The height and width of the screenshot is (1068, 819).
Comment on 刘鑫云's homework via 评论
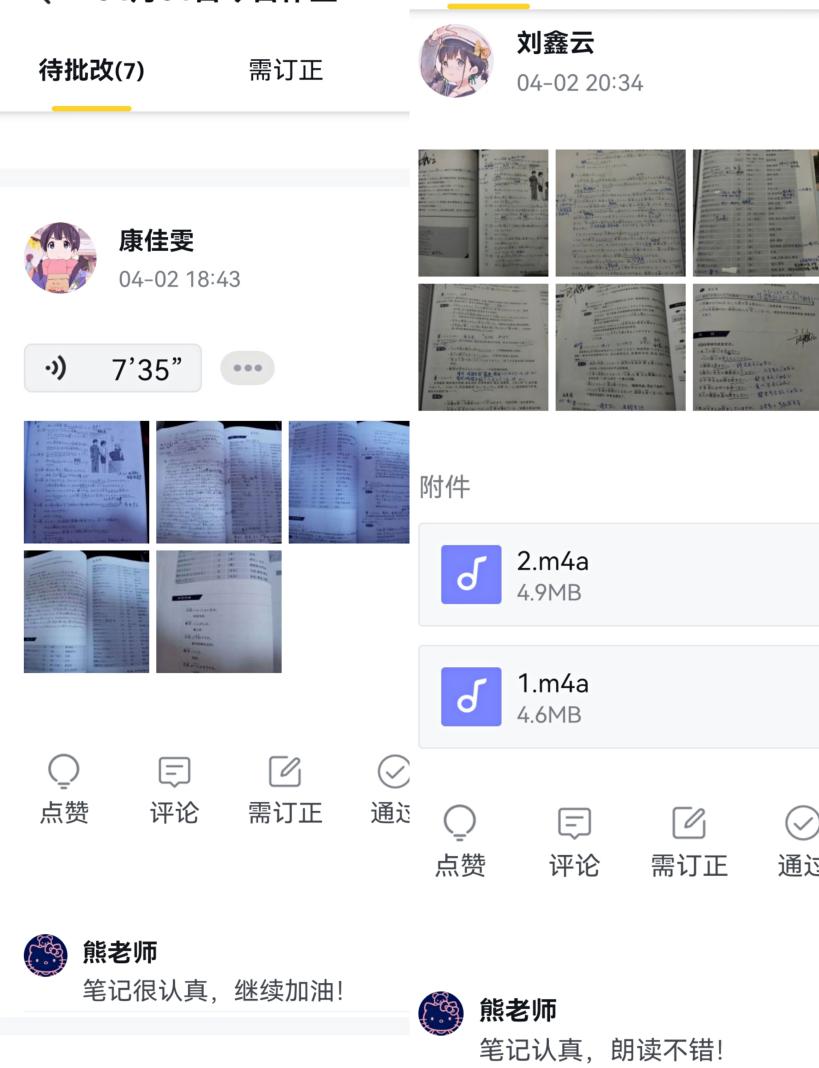[574, 842]
